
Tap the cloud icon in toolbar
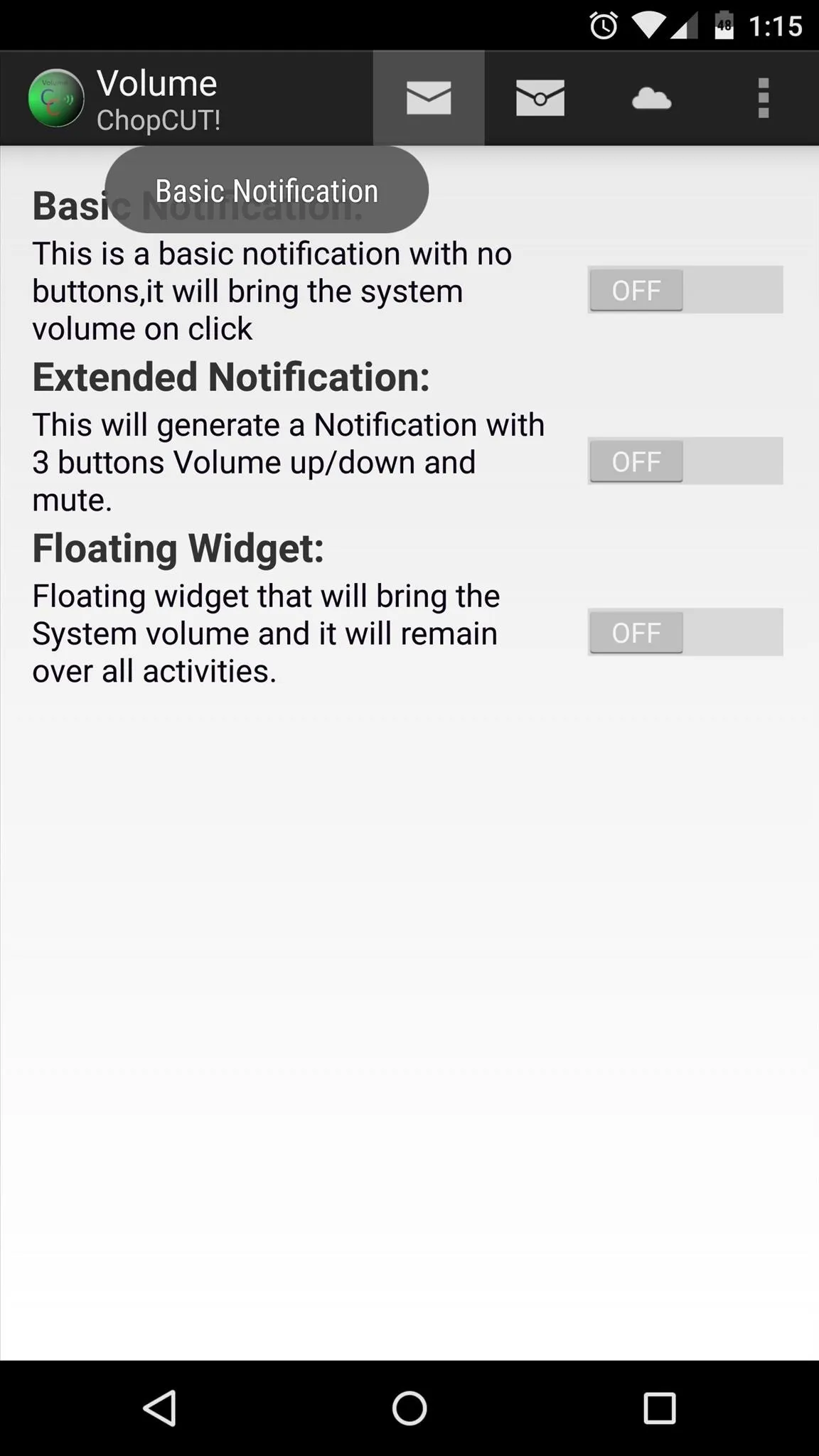coord(651,98)
